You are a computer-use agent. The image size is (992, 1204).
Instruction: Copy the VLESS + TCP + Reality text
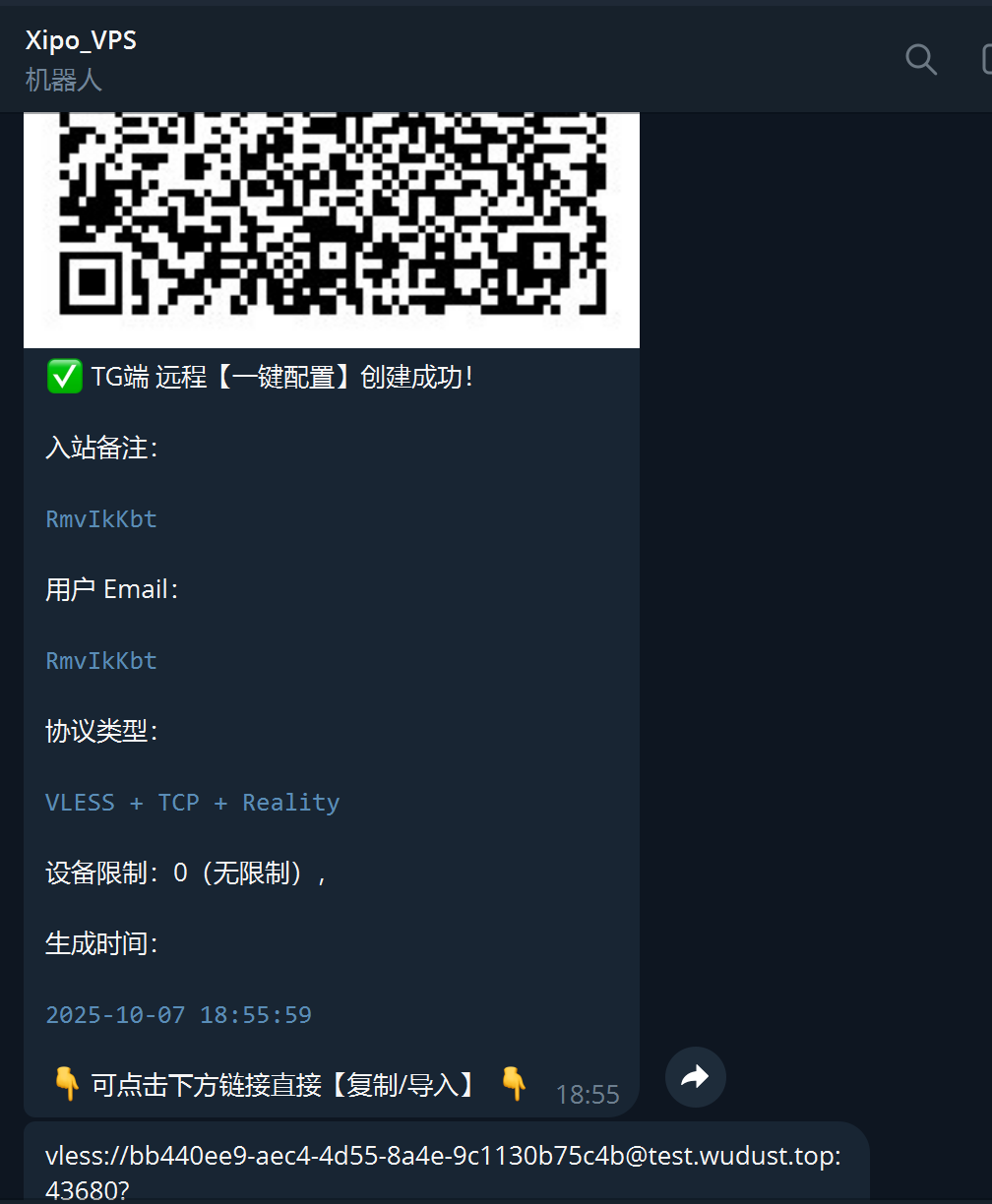[x=193, y=803]
